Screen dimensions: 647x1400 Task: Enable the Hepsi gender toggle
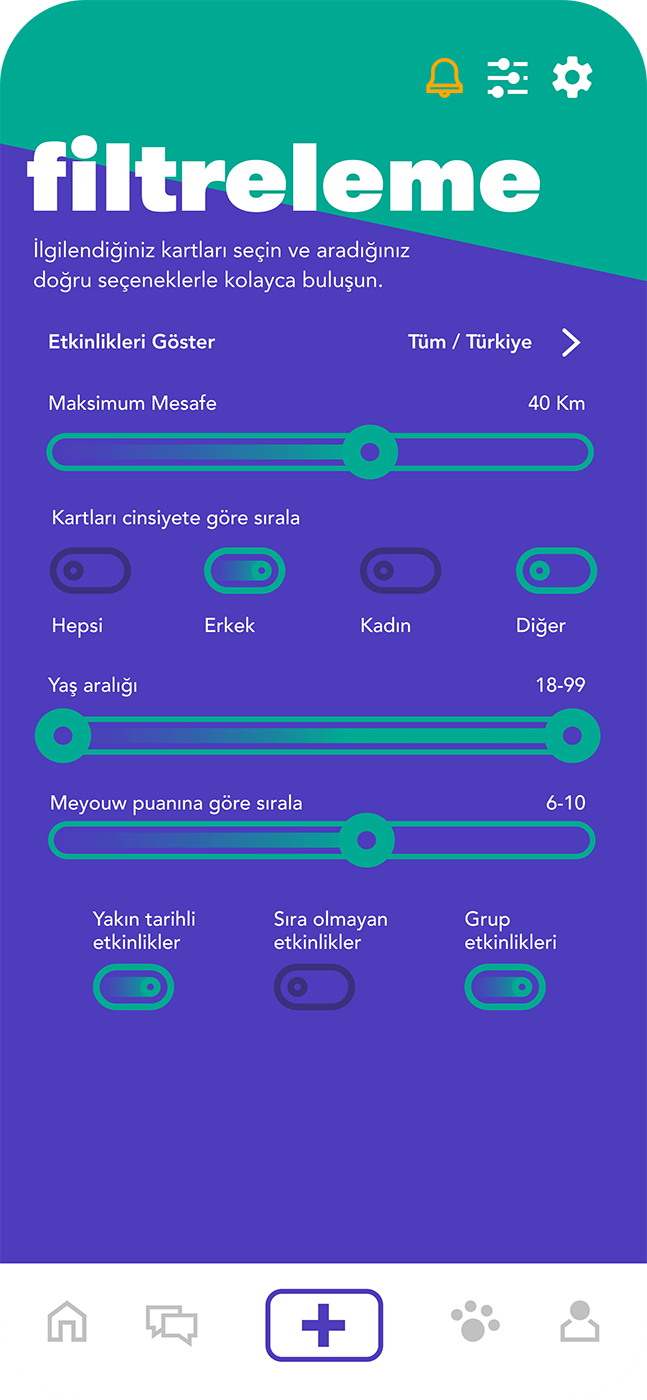tap(90, 572)
